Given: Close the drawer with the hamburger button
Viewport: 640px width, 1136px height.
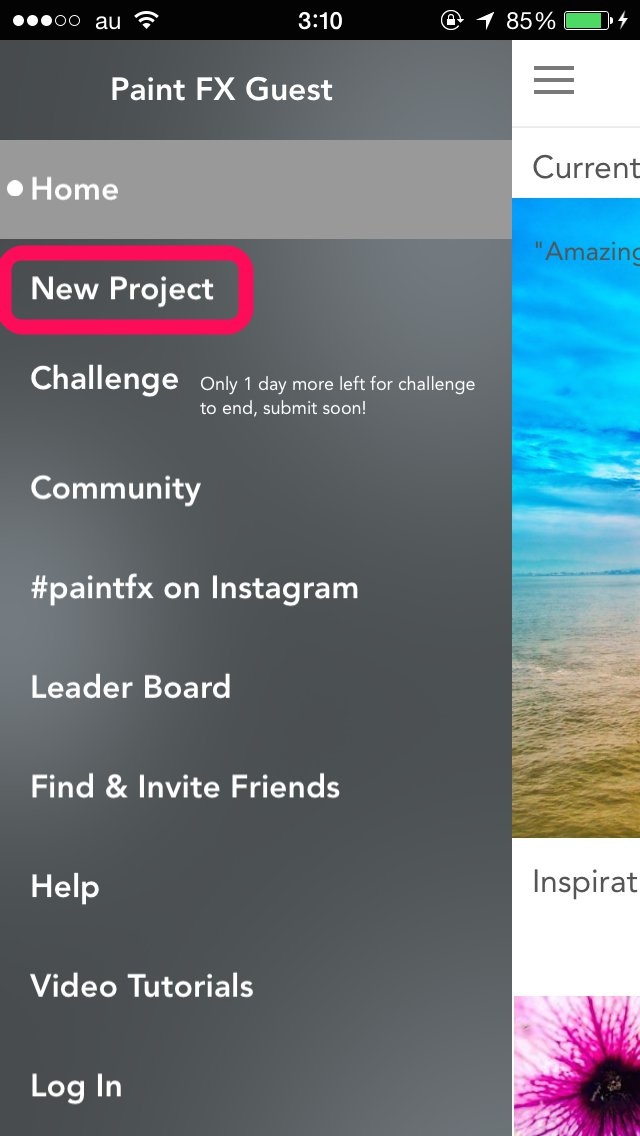Looking at the screenshot, I should pos(554,80).
